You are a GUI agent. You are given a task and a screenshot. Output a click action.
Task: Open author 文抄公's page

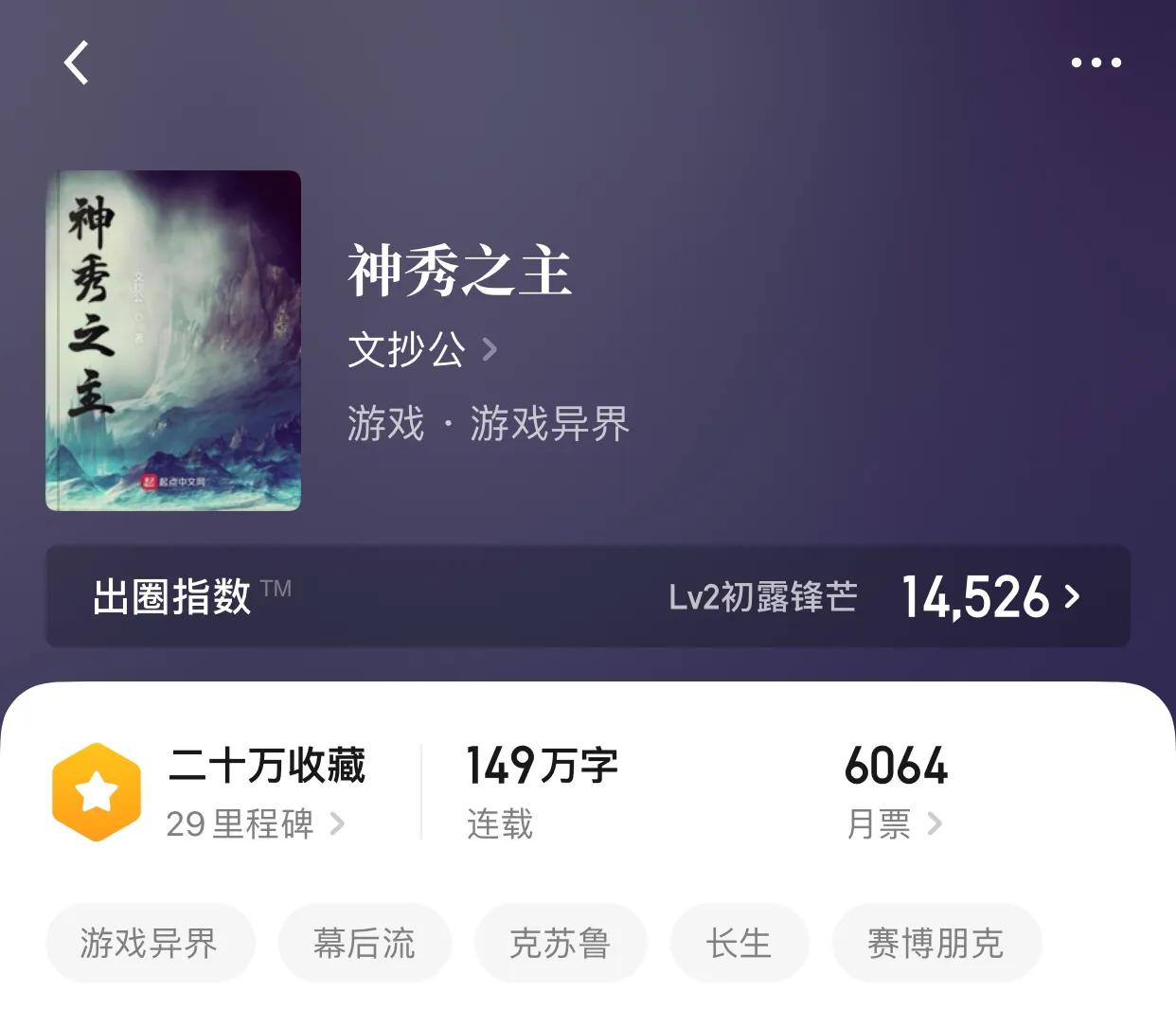click(x=421, y=349)
